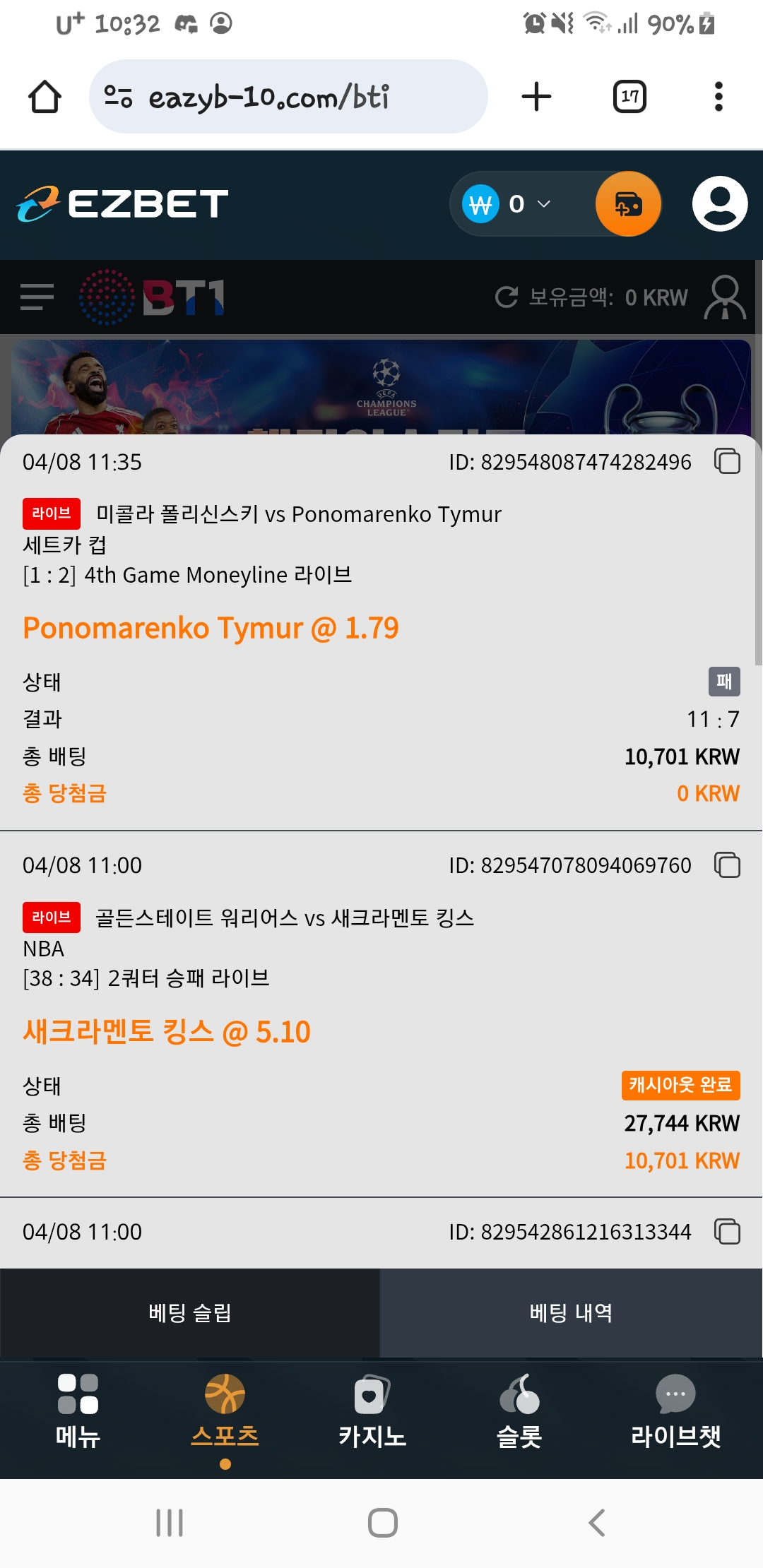Refresh the 보유금액 balance
Viewport: 763px width, 1568px height.
pos(507,297)
